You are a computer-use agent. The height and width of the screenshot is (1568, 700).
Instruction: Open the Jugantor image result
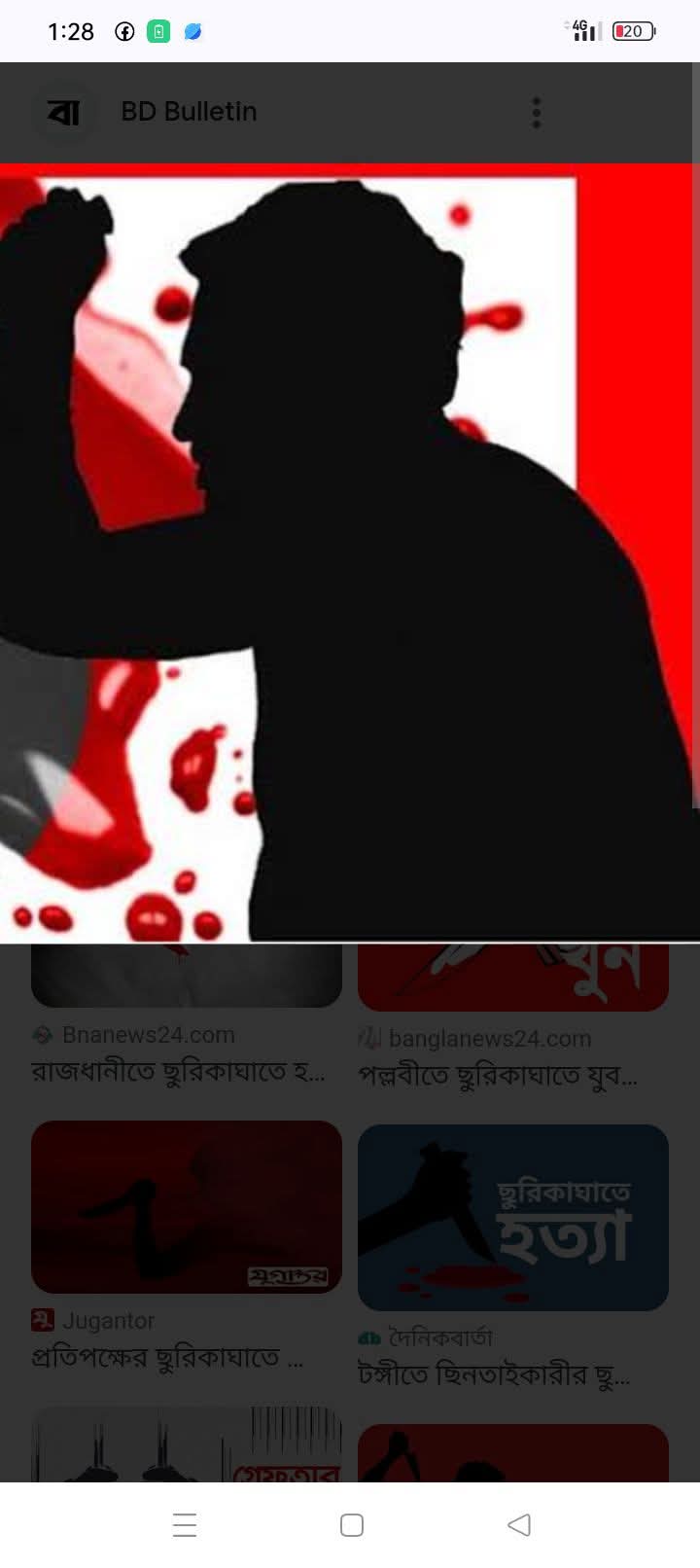pyautogui.click(x=186, y=1207)
